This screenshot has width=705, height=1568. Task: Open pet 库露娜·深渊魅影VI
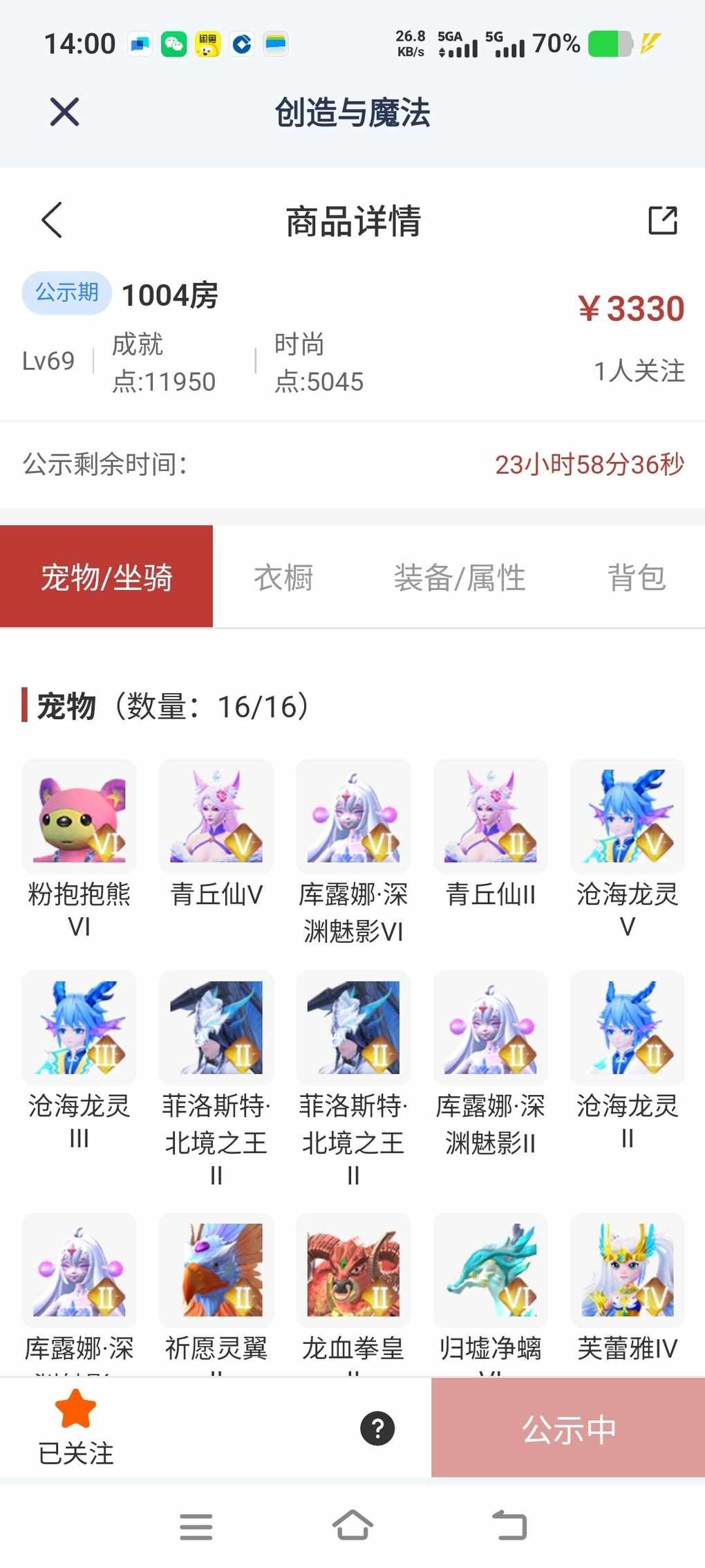(x=353, y=816)
